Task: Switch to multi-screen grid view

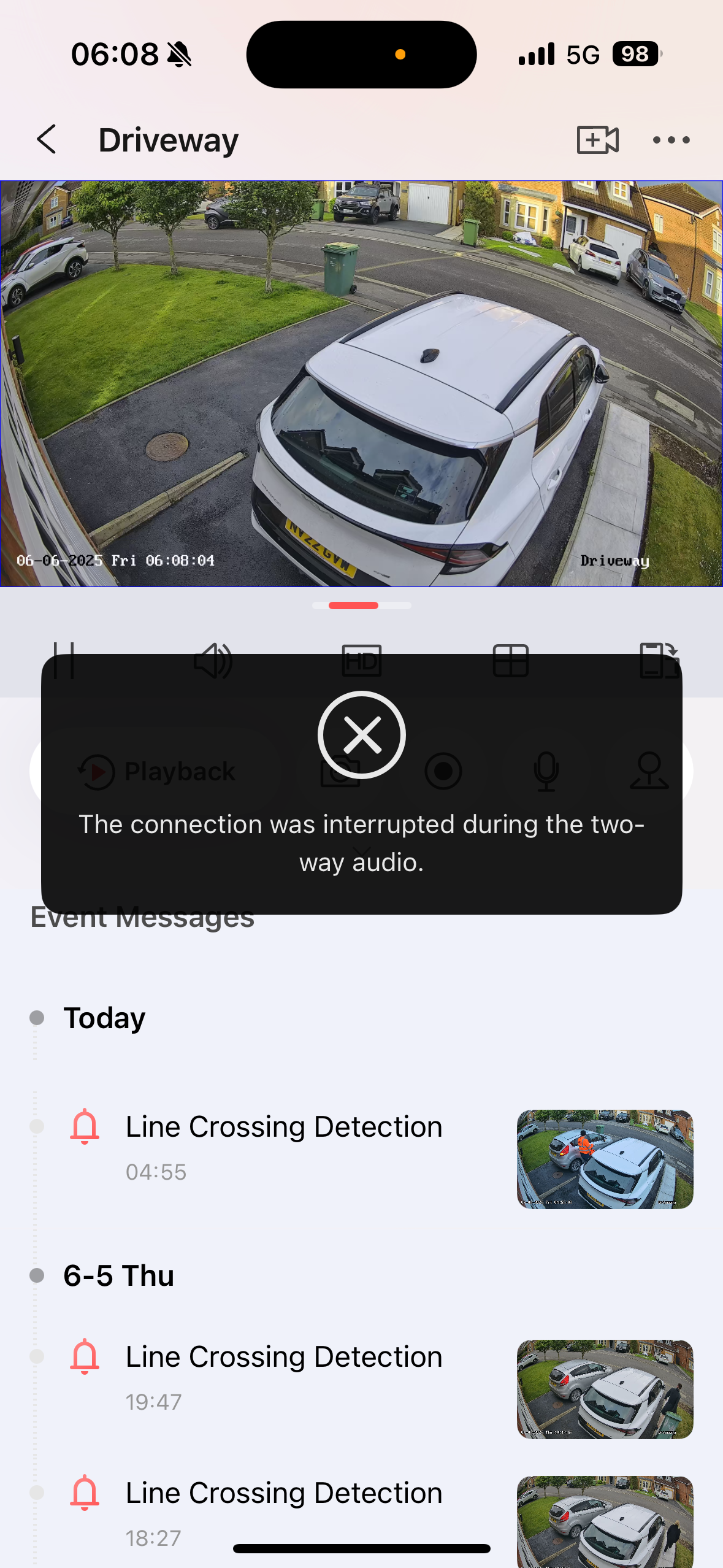Action: pos(510,661)
